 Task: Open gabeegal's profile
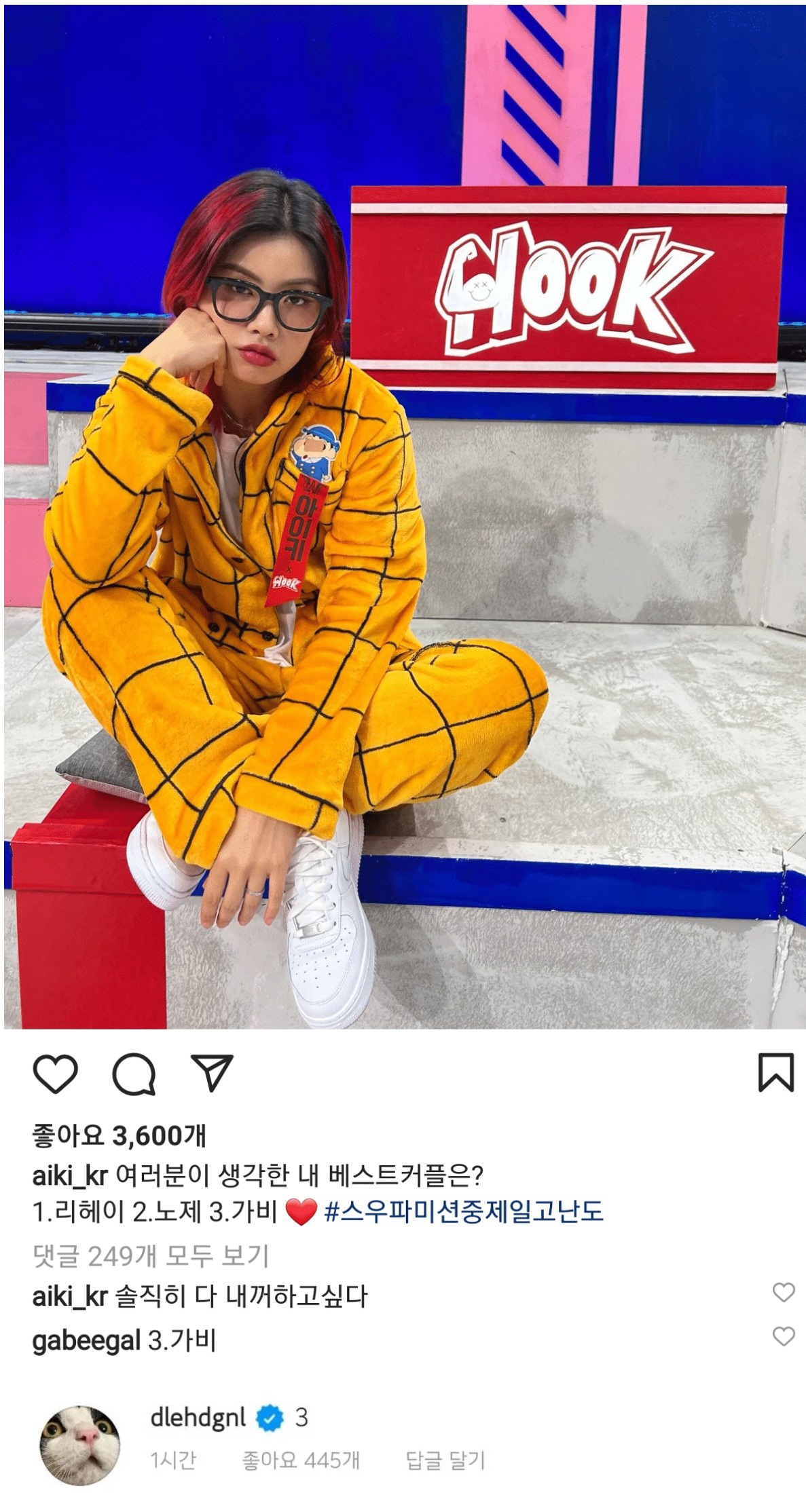[86, 1341]
